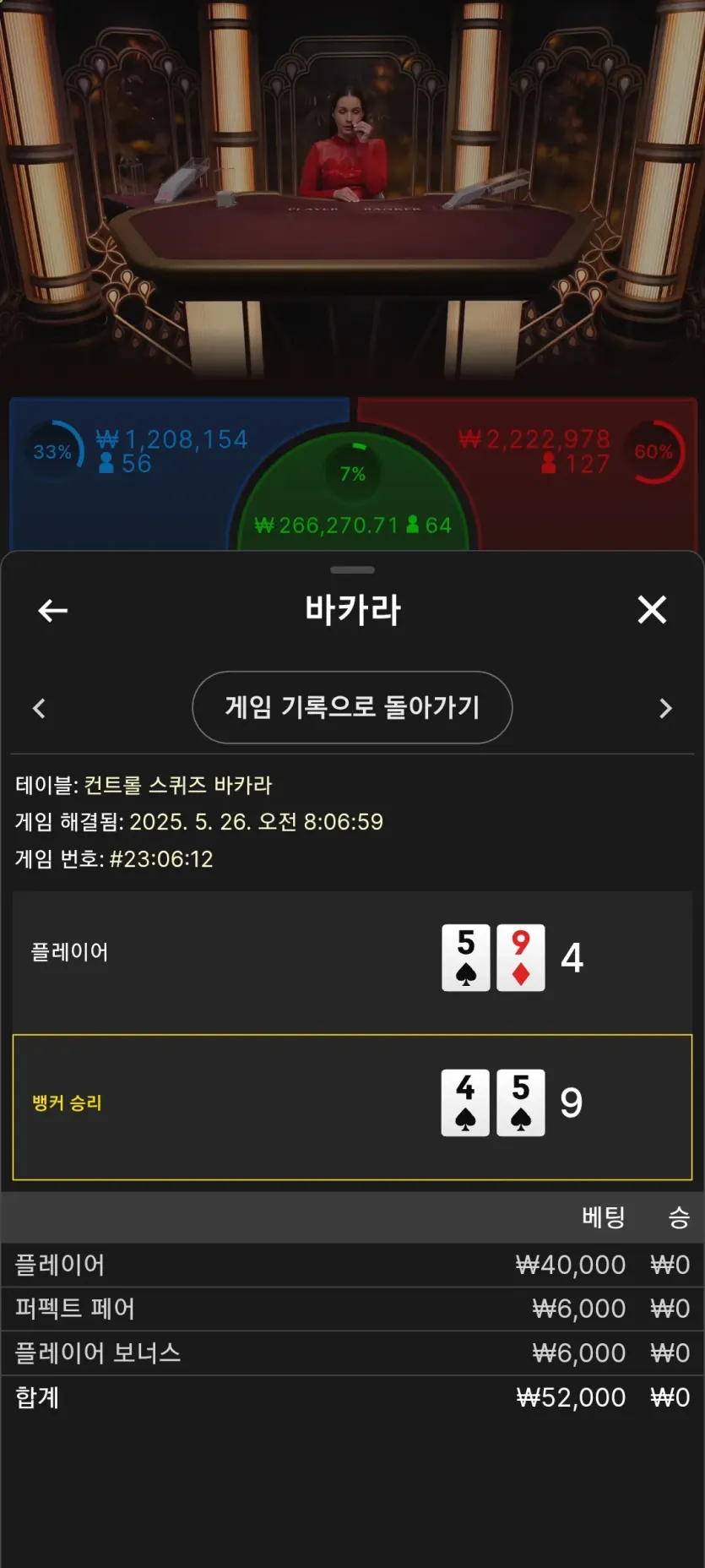The height and width of the screenshot is (1568, 705).
Task: Tap the 게임 기록으로 돌아가기 button
Action: click(352, 707)
